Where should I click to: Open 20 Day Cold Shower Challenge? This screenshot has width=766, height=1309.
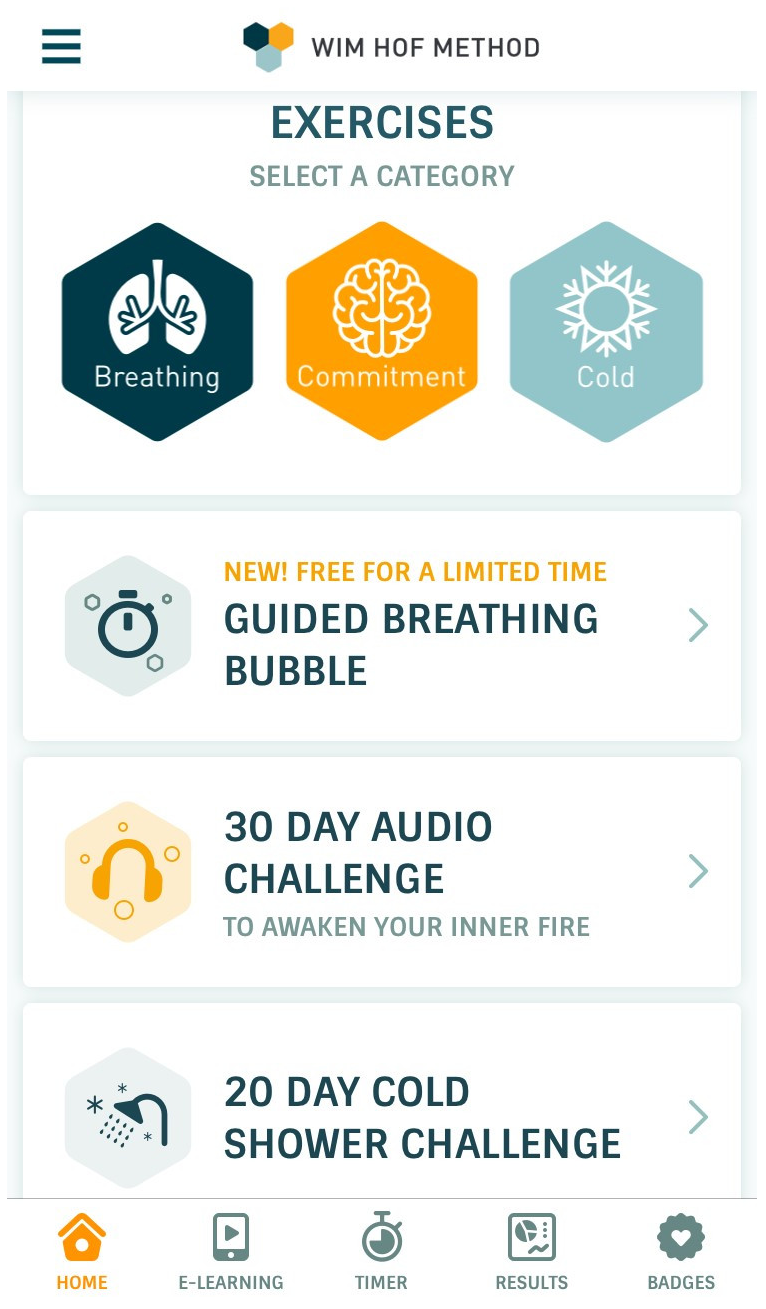[x=382, y=1100]
